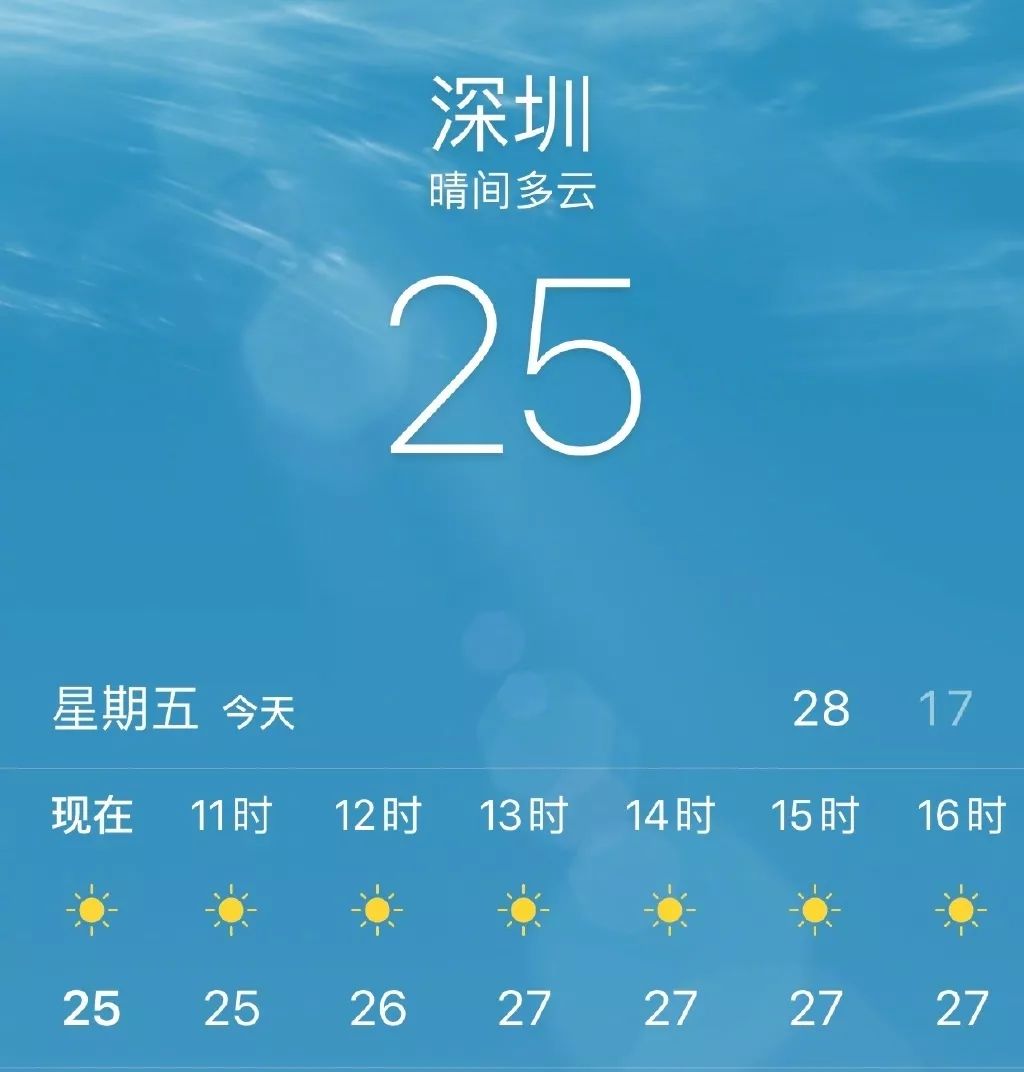Click the sun icon under 现在

(x=92, y=910)
